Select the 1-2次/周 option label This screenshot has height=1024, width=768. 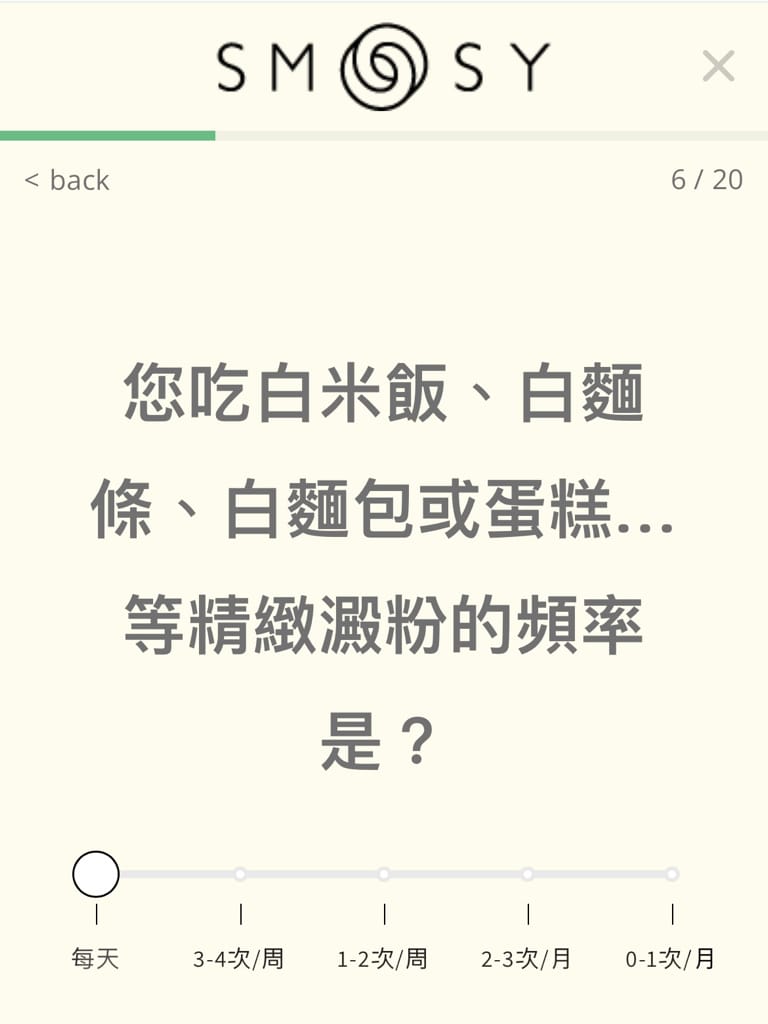point(384,957)
